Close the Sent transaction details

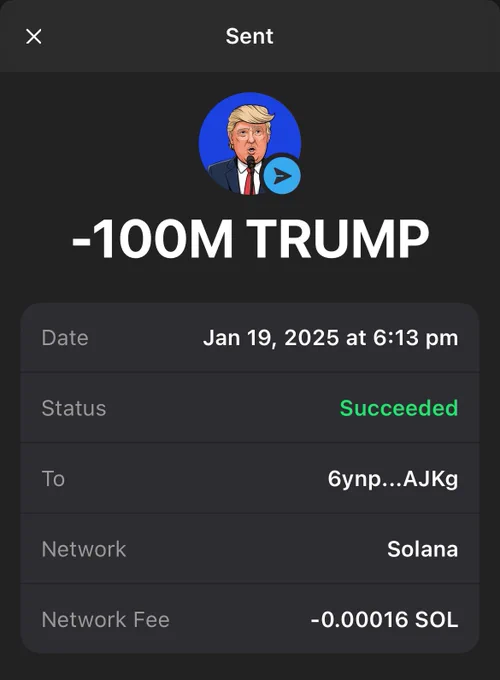pyautogui.click(x=34, y=36)
